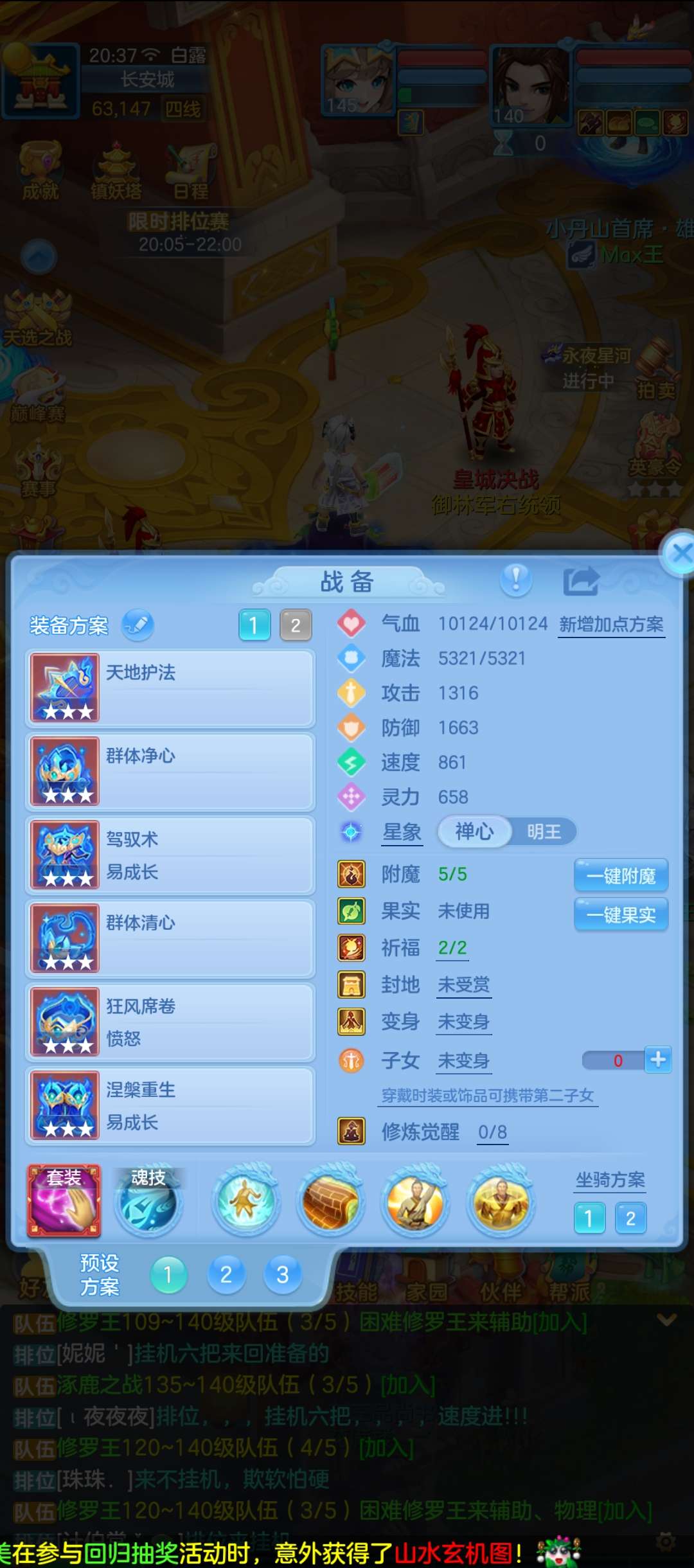Switch to equipment scheme 2
This screenshot has width=694, height=1568.
[x=296, y=625]
